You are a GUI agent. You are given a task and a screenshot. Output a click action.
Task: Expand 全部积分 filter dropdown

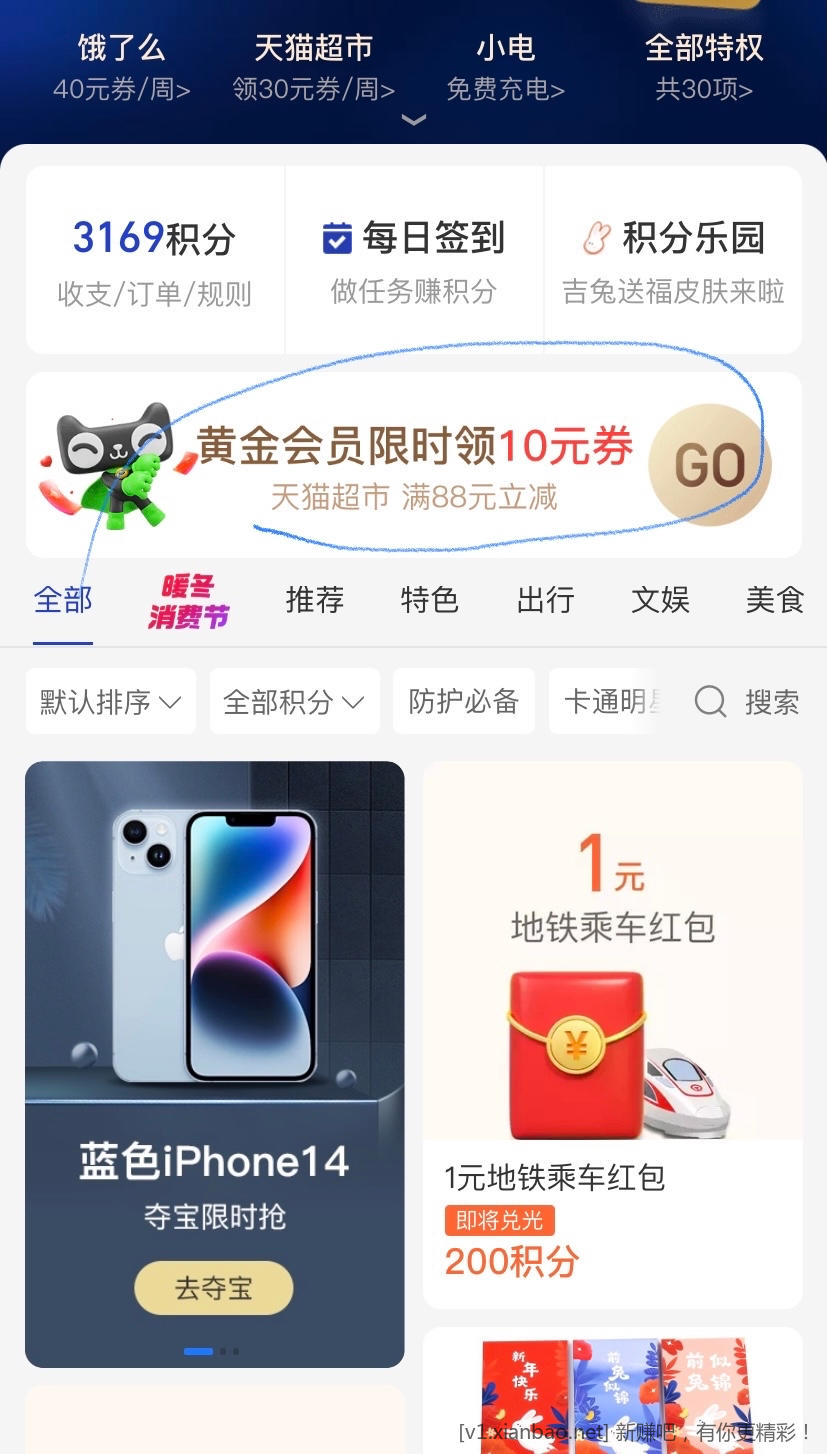[x=294, y=702]
